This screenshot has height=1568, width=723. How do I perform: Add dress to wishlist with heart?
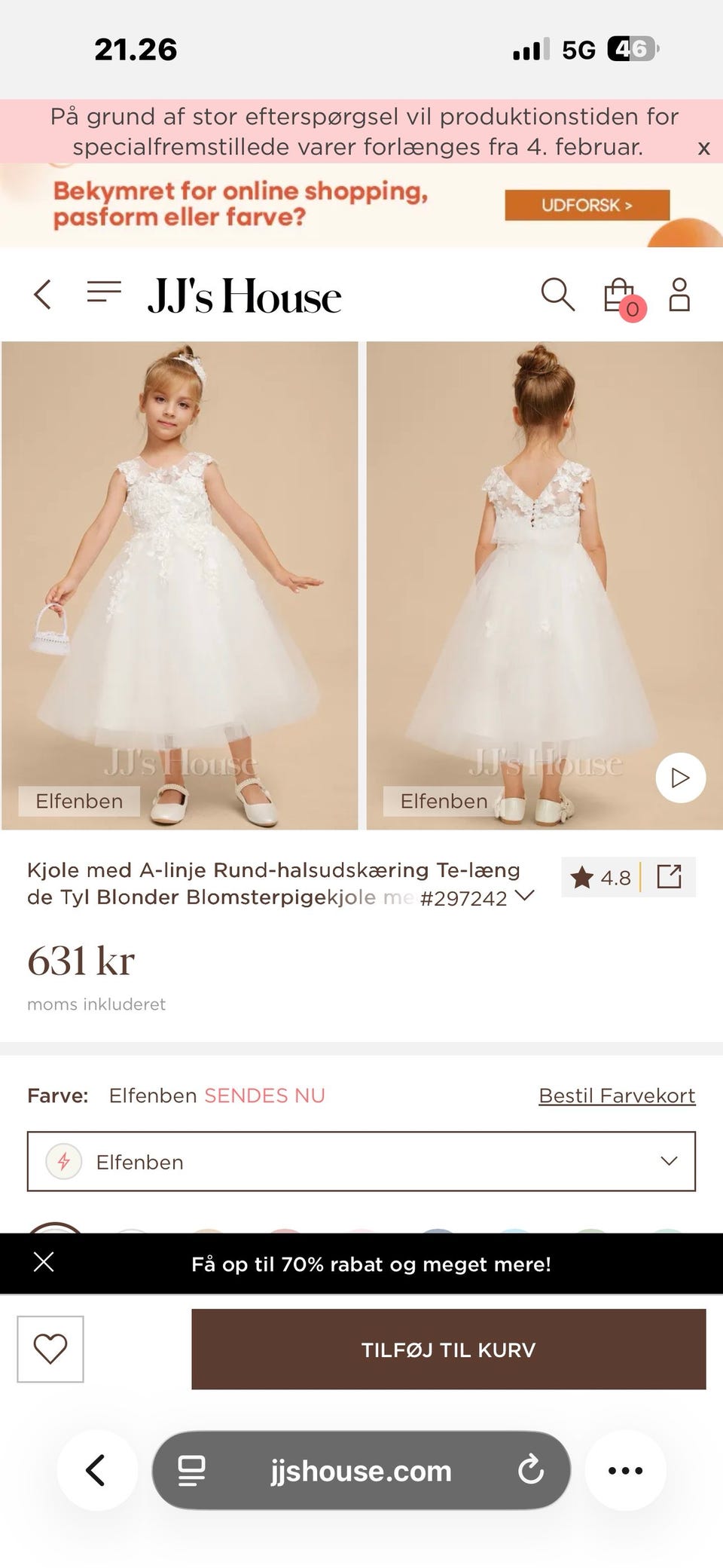pos(50,1349)
